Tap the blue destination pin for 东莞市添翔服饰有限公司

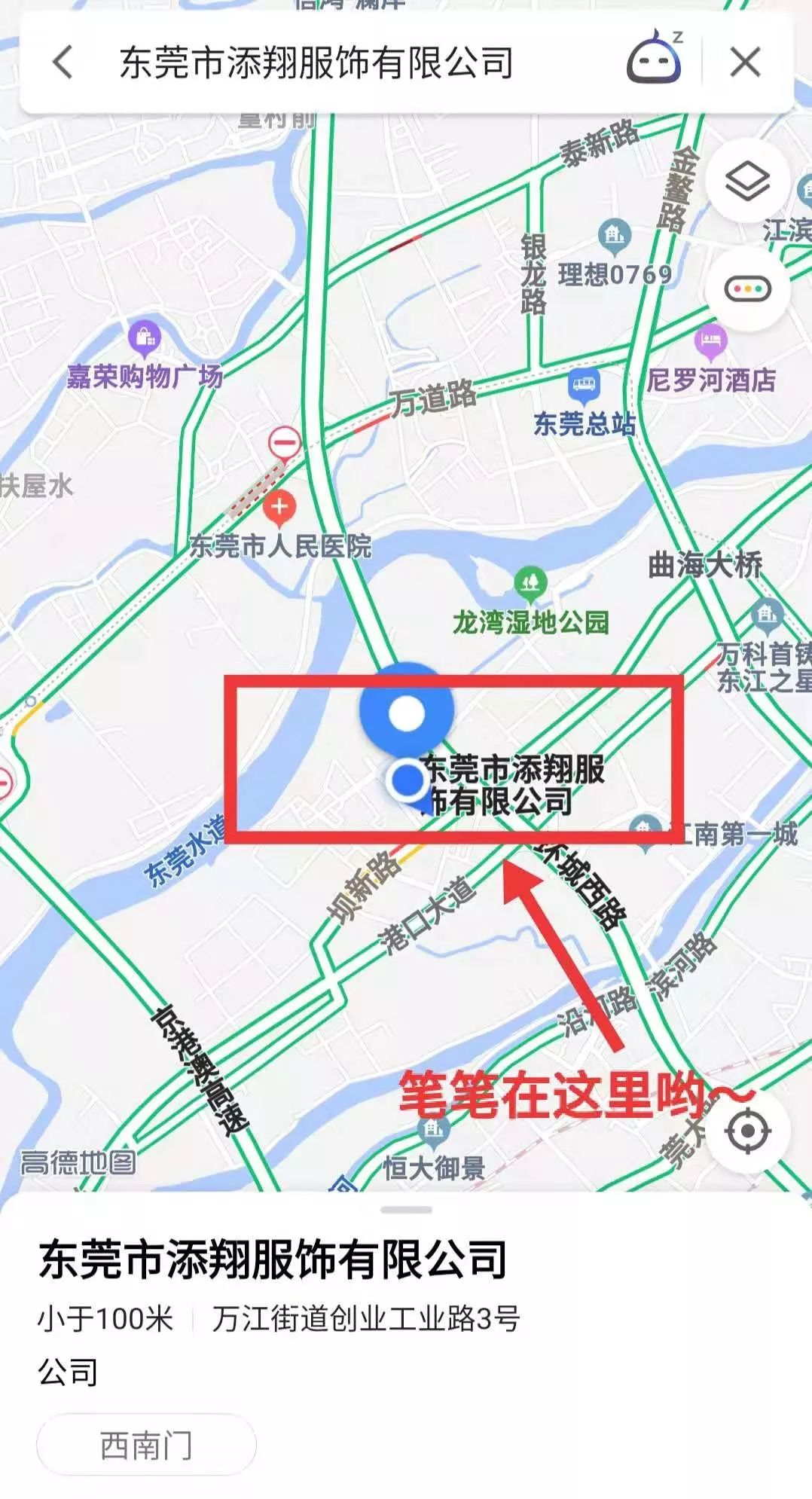pos(406,713)
